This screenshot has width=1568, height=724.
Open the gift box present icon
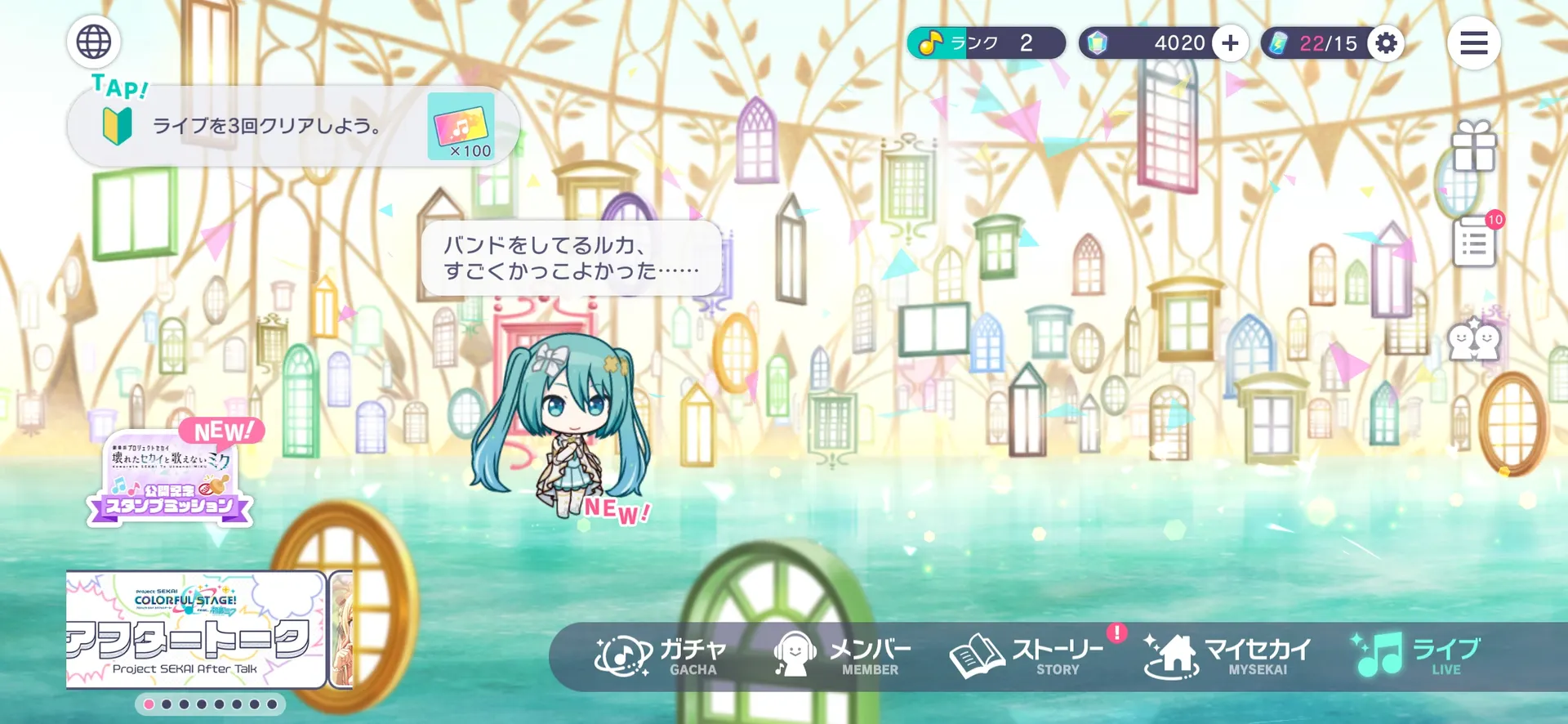pyautogui.click(x=1473, y=146)
